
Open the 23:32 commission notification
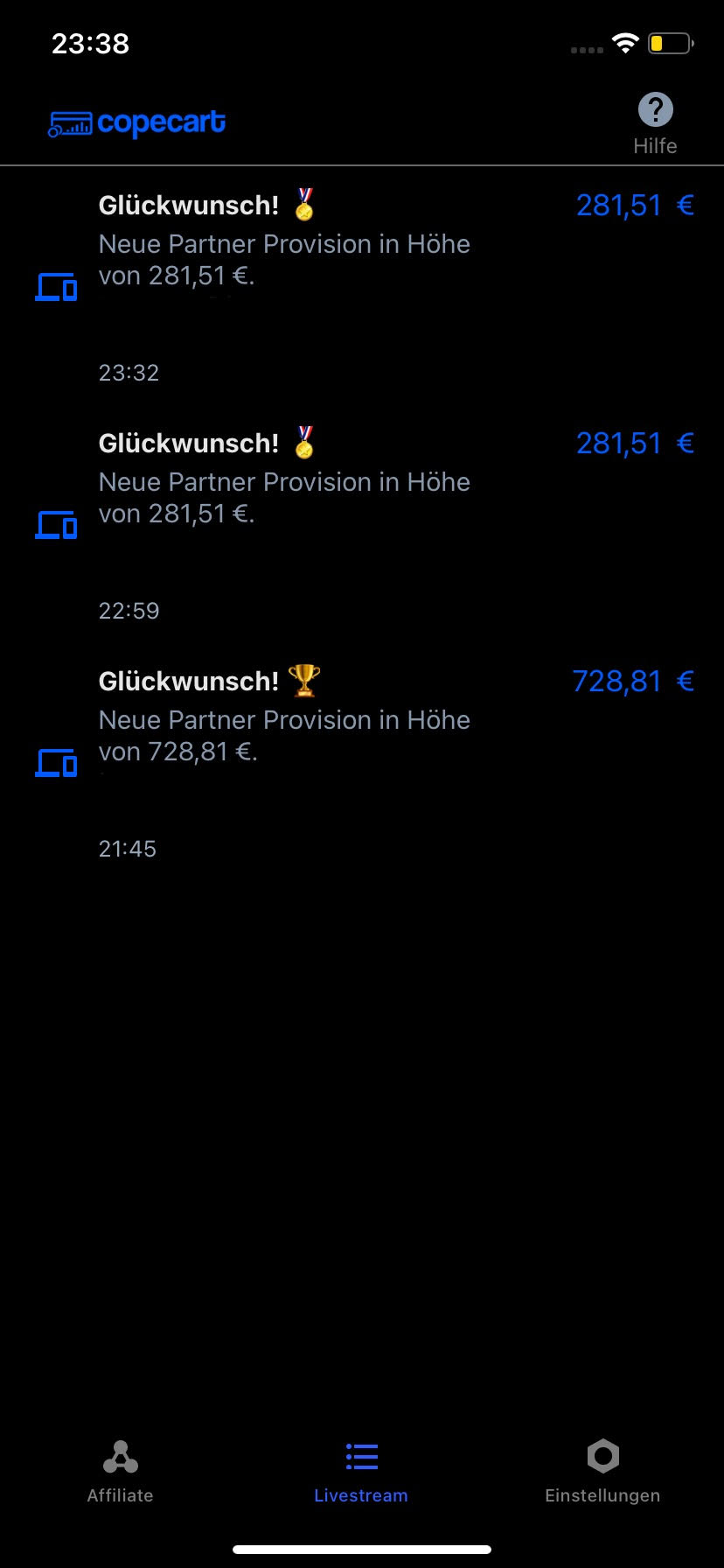point(362,286)
